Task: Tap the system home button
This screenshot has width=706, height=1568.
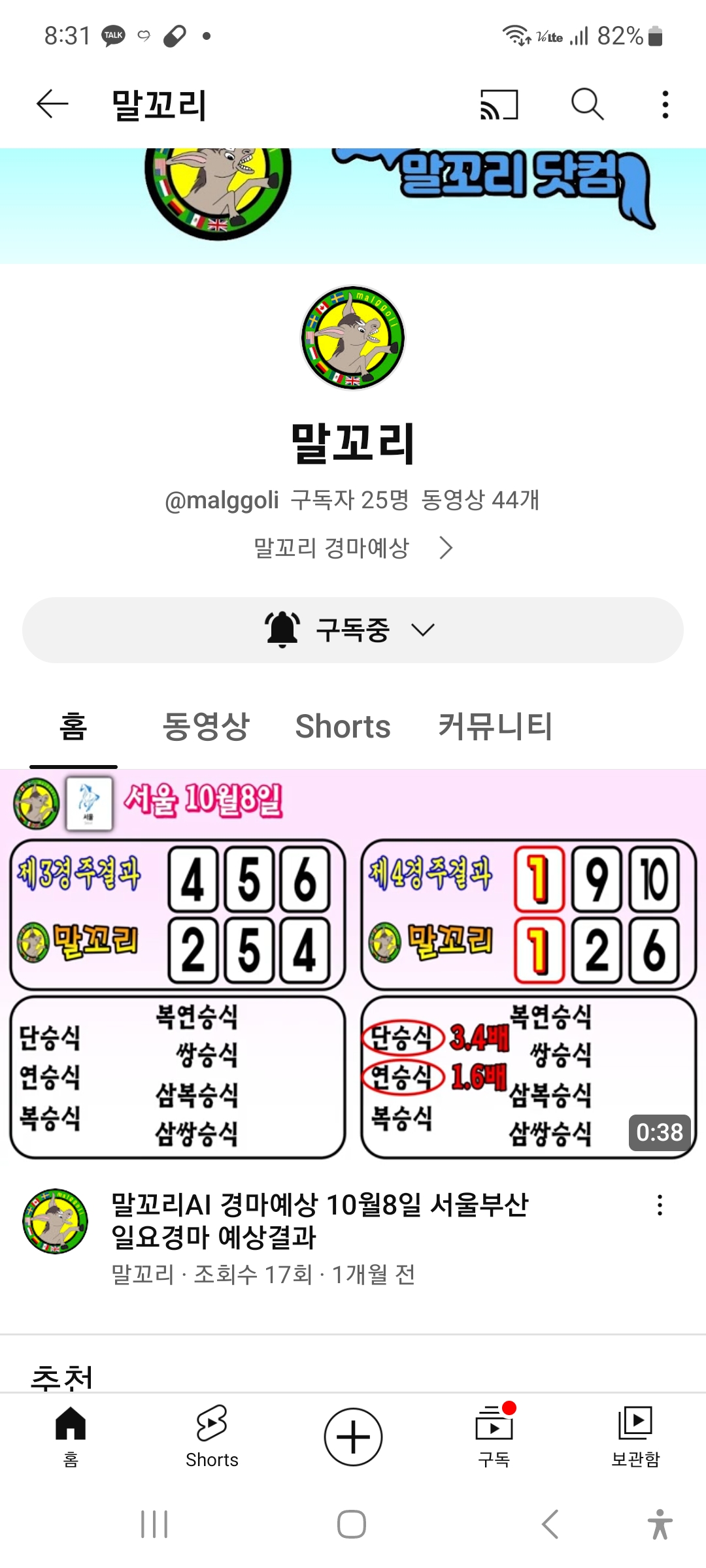Action: coord(352,1524)
